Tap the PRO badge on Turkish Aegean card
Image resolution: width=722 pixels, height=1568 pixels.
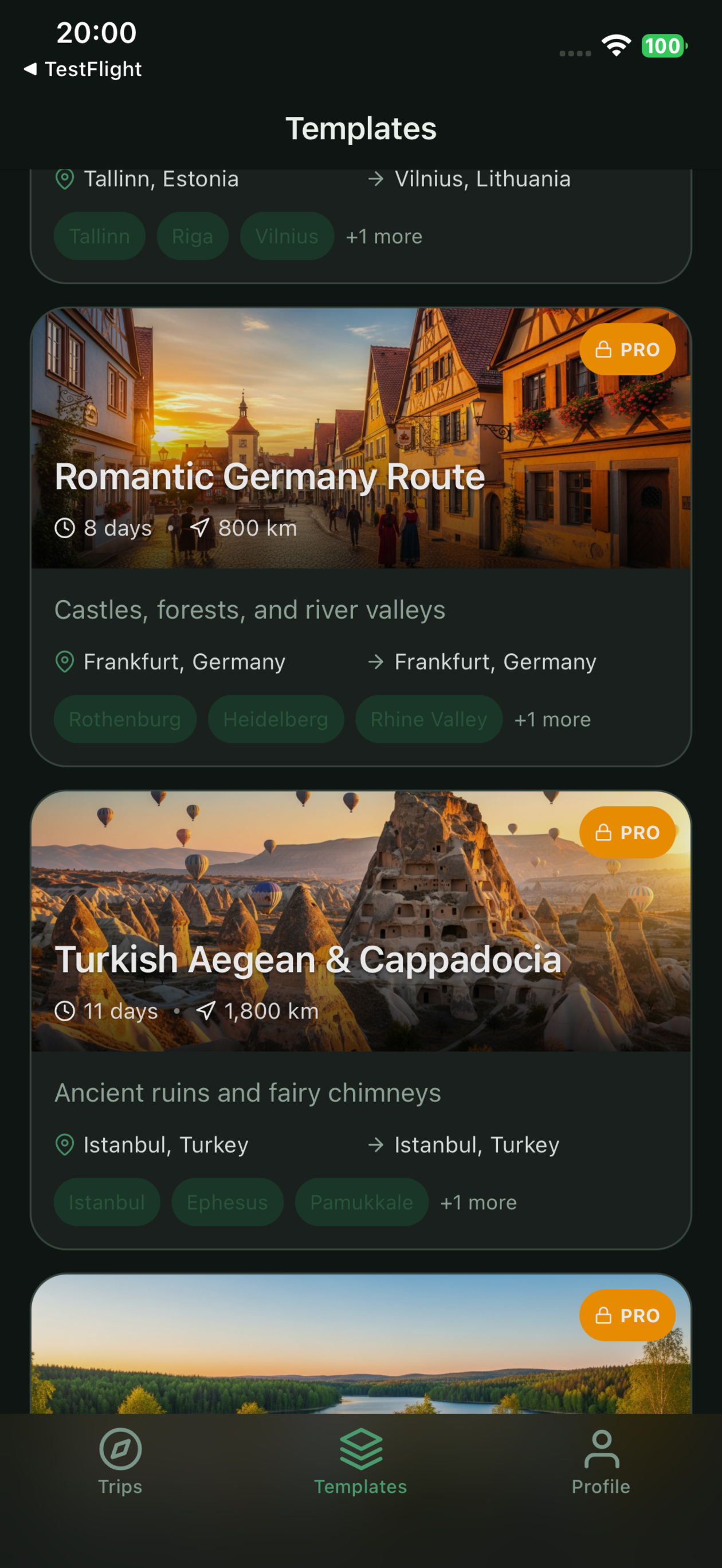pyautogui.click(x=627, y=832)
